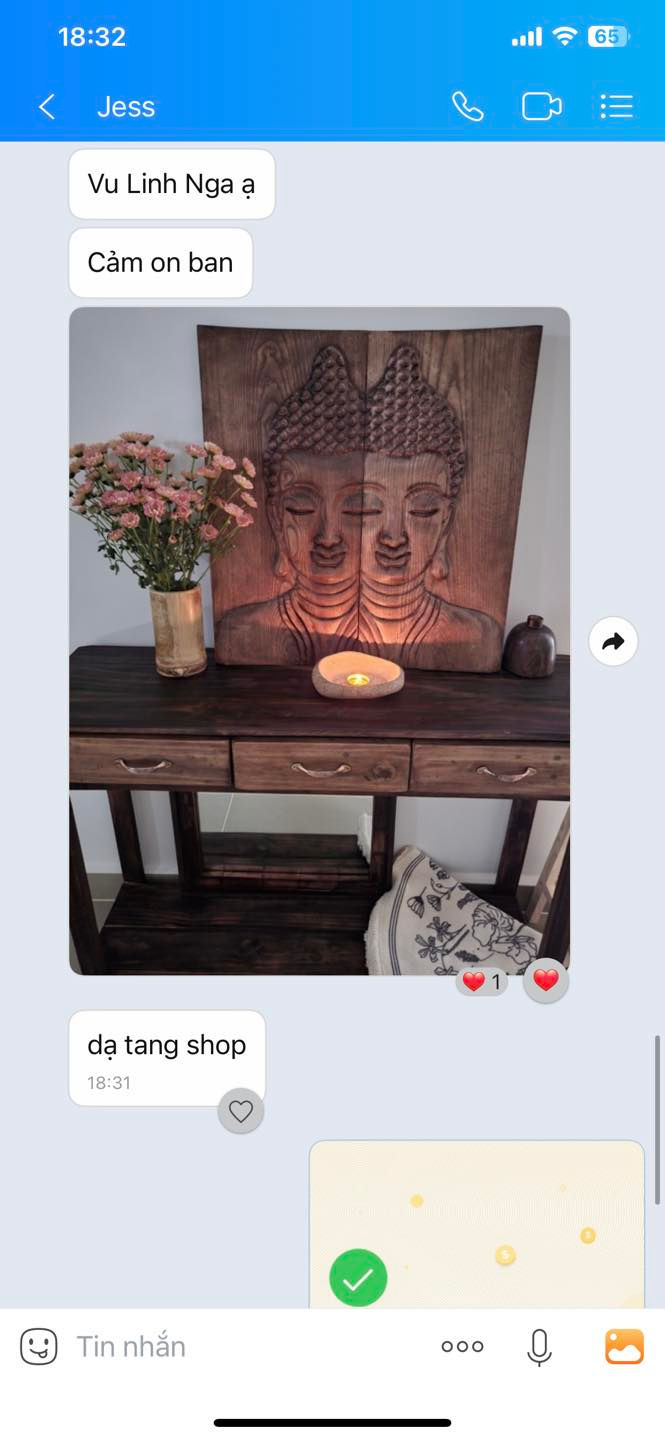View reactions count on the photo
The height and width of the screenshot is (1440, 665).
point(482,983)
